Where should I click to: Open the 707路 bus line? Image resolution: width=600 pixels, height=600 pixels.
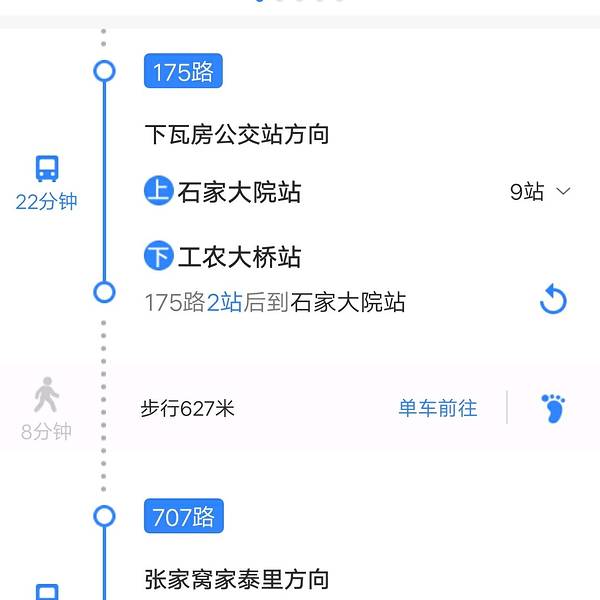pyautogui.click(x=184, y=517)
